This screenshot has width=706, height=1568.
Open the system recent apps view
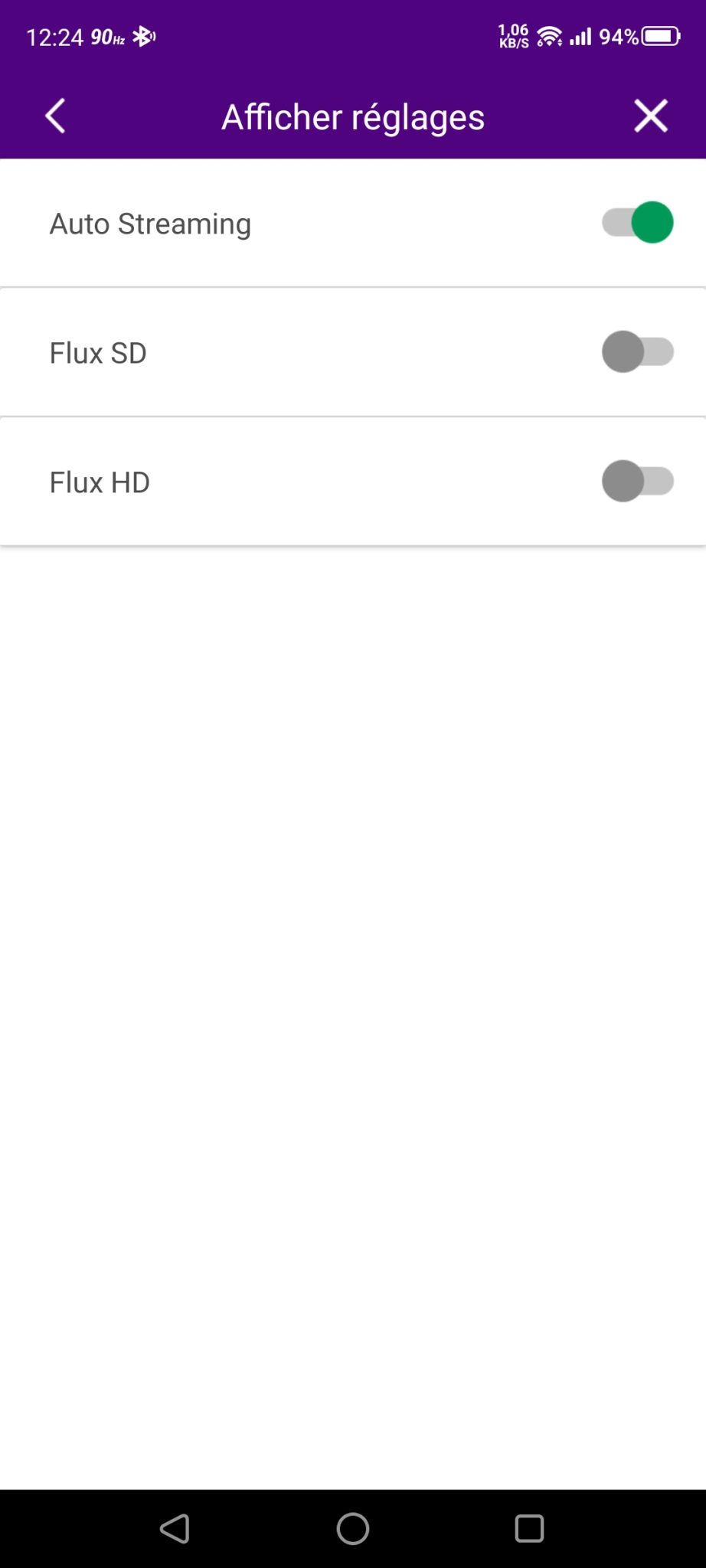(x=529, y=1529)
